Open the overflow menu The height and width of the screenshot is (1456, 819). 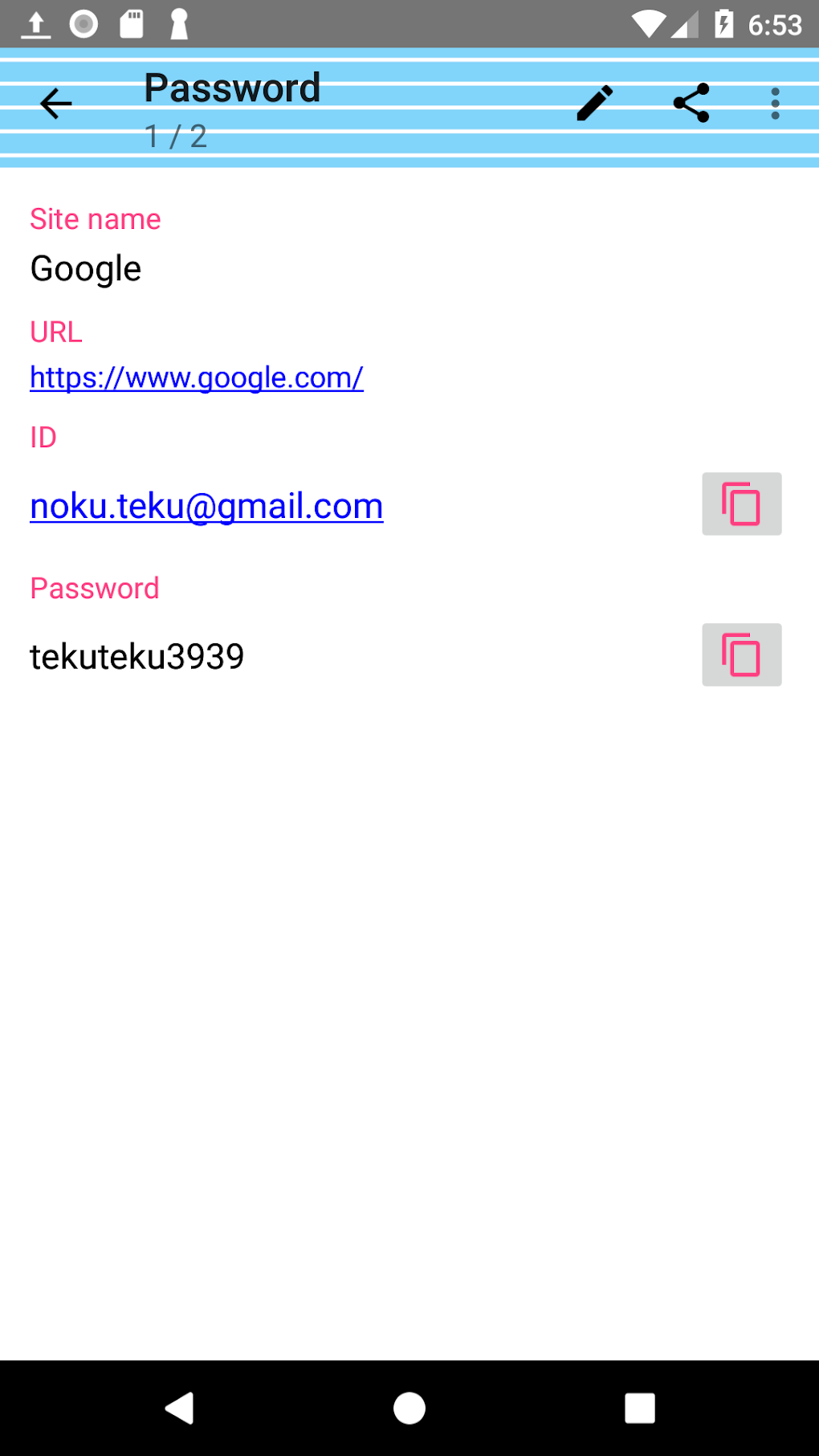775,104
